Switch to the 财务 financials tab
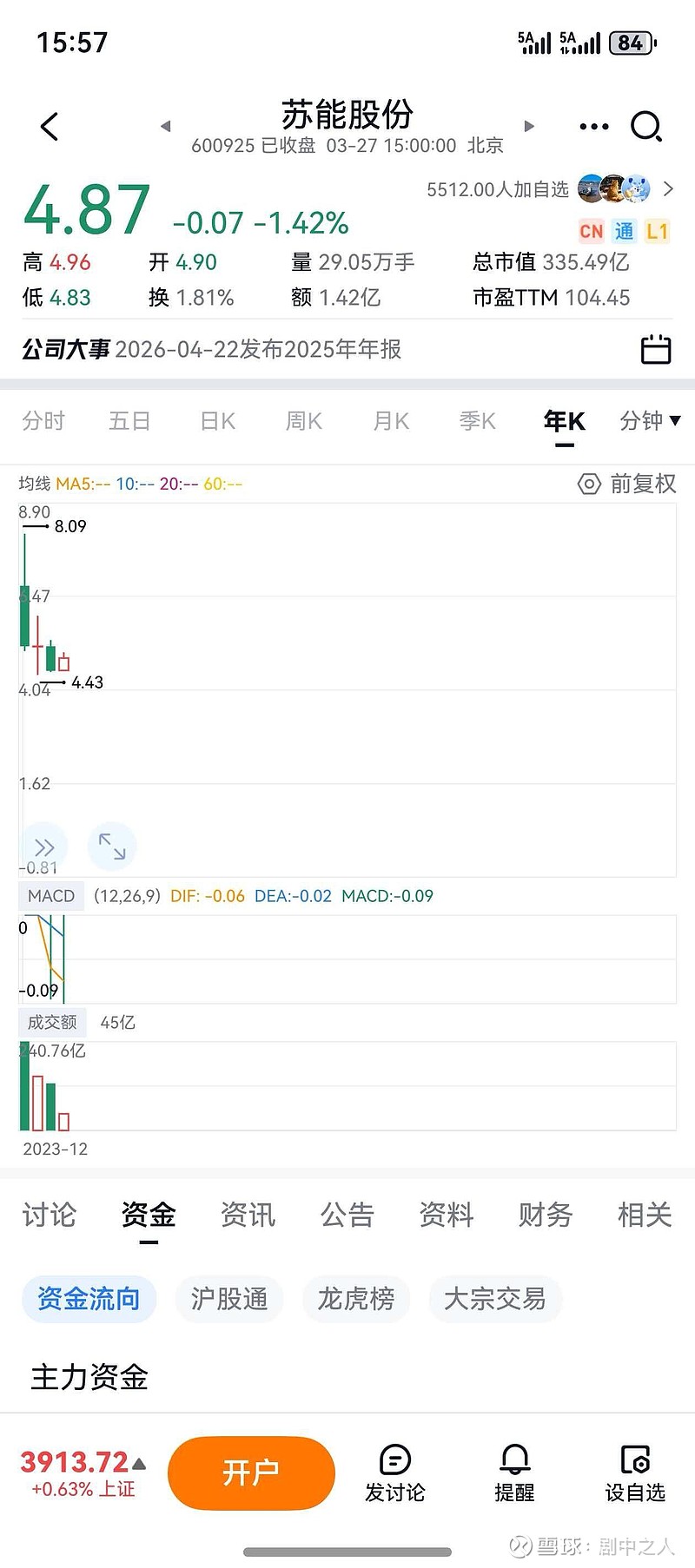The width and height of the screenshot is (695, 1568). point(545,1216)
